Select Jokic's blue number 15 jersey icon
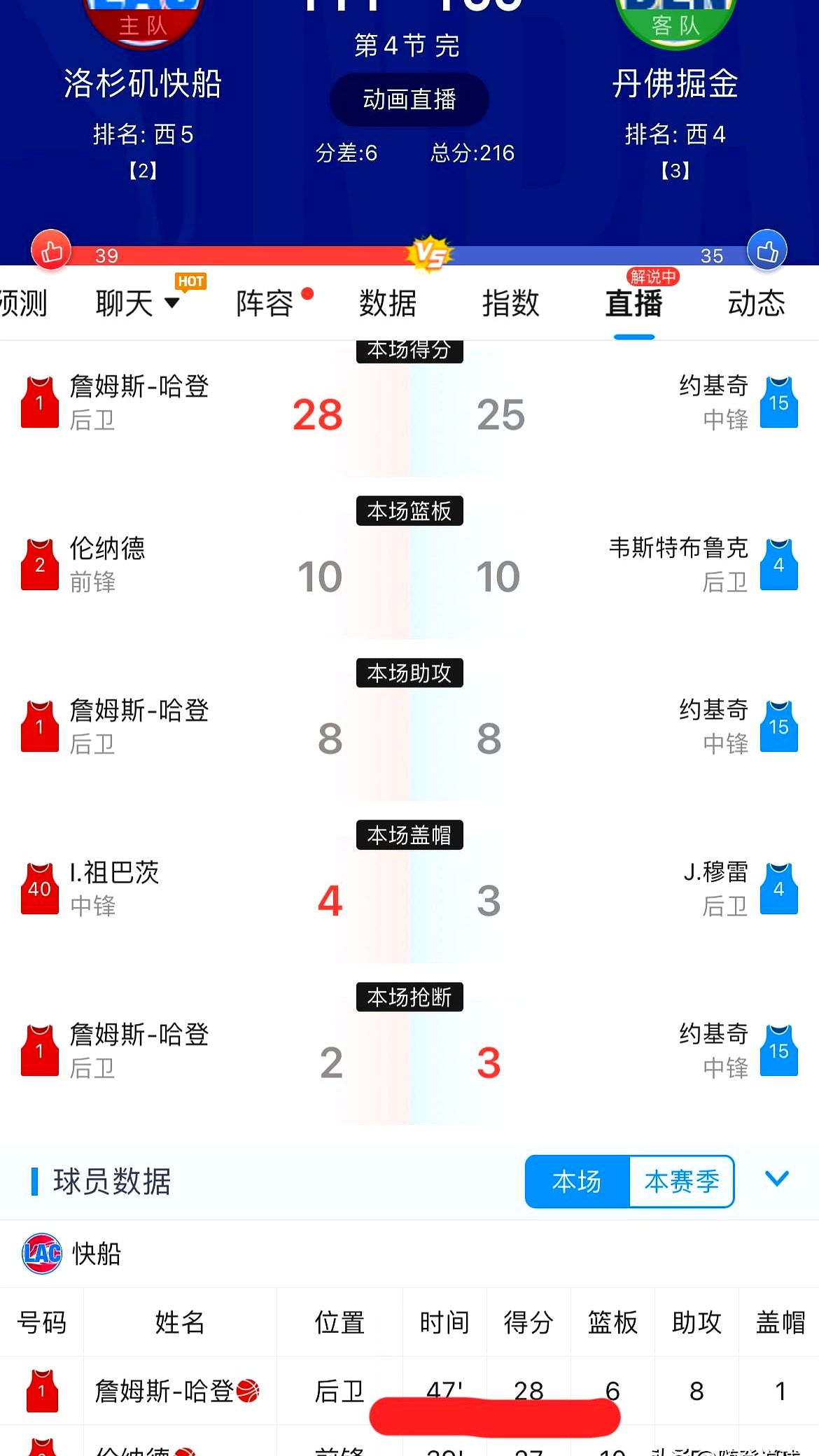The image size is (819, 1456). pyautogui.click(x=778, y=402)
